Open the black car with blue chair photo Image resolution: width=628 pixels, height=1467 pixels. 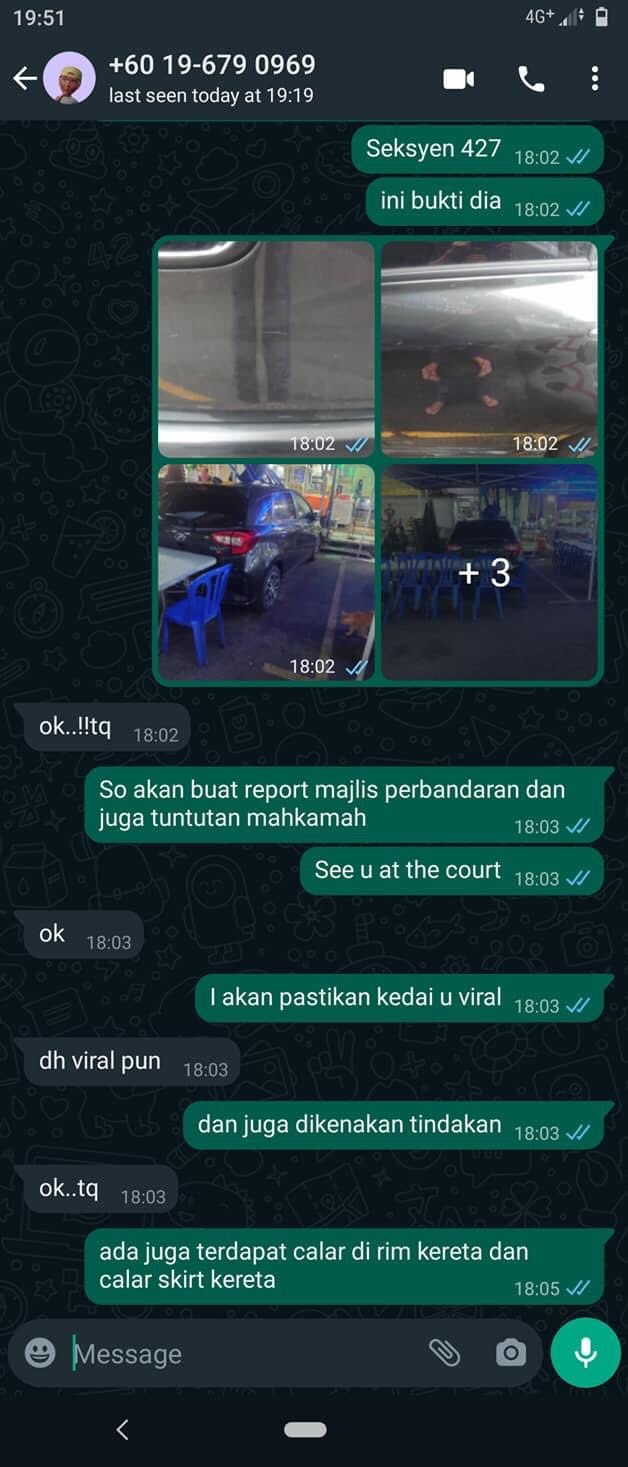click(266, 572)
